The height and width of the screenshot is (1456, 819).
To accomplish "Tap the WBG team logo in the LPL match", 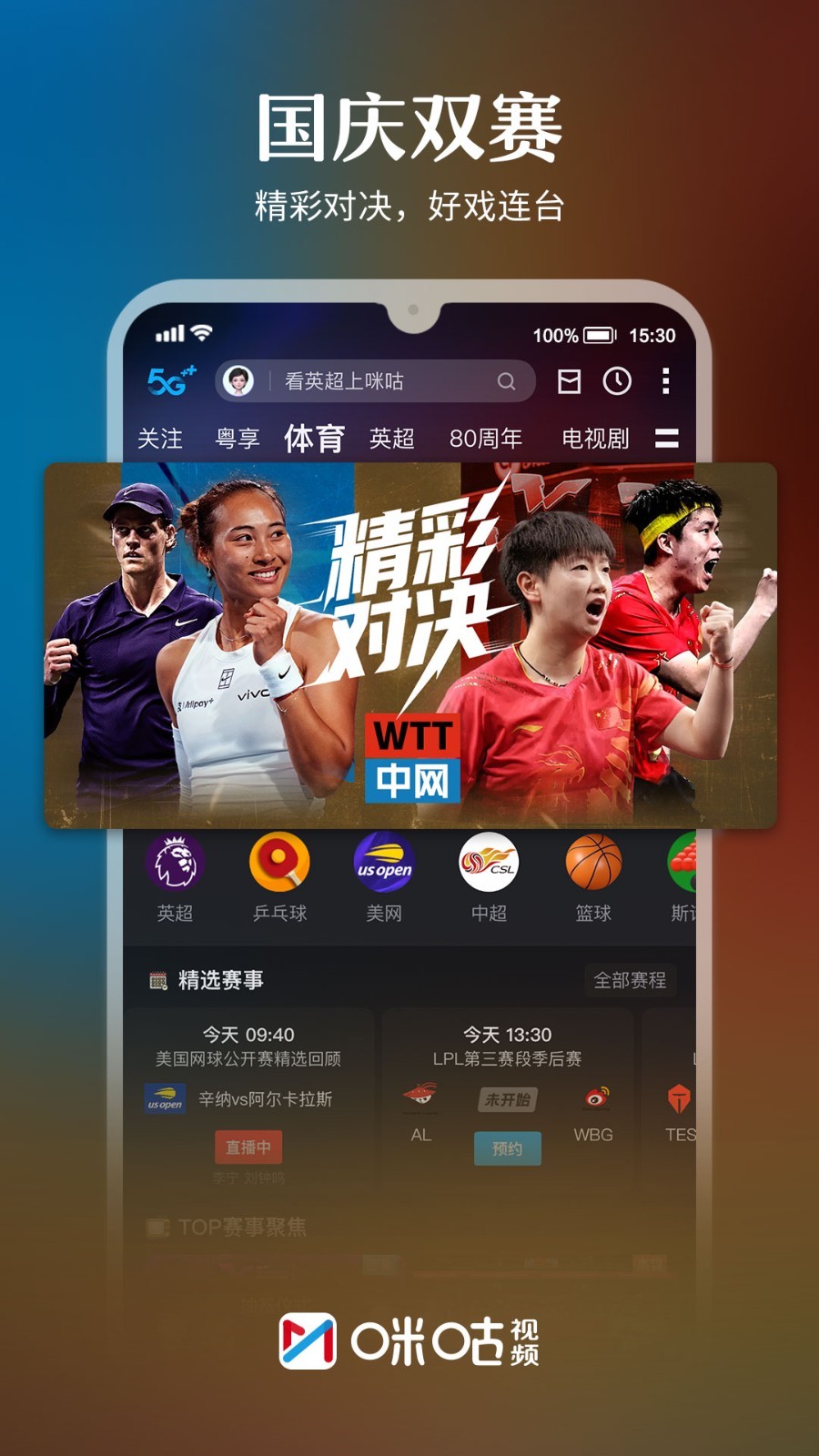I will [594, 1098].
